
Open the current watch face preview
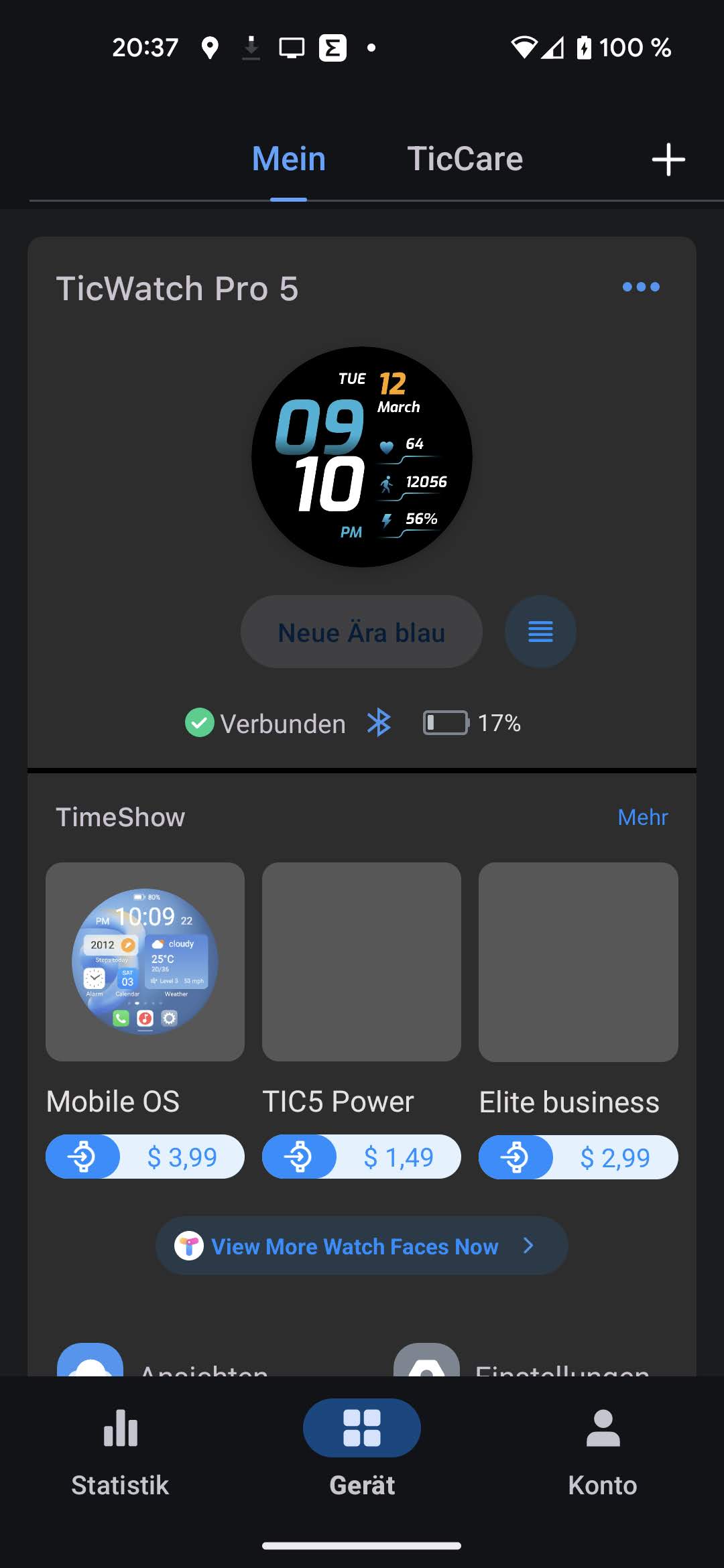(362, 457)
